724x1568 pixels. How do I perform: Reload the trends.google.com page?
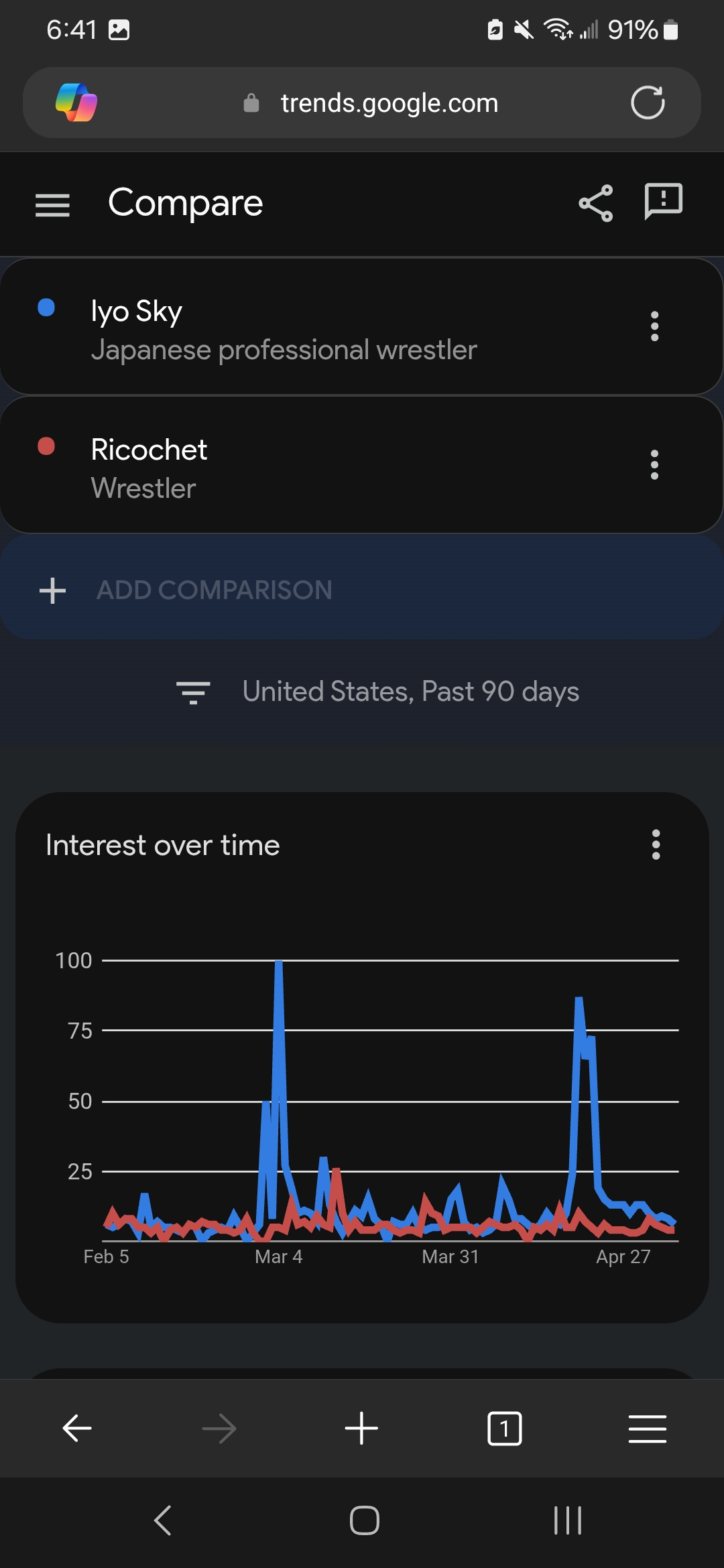648,103
